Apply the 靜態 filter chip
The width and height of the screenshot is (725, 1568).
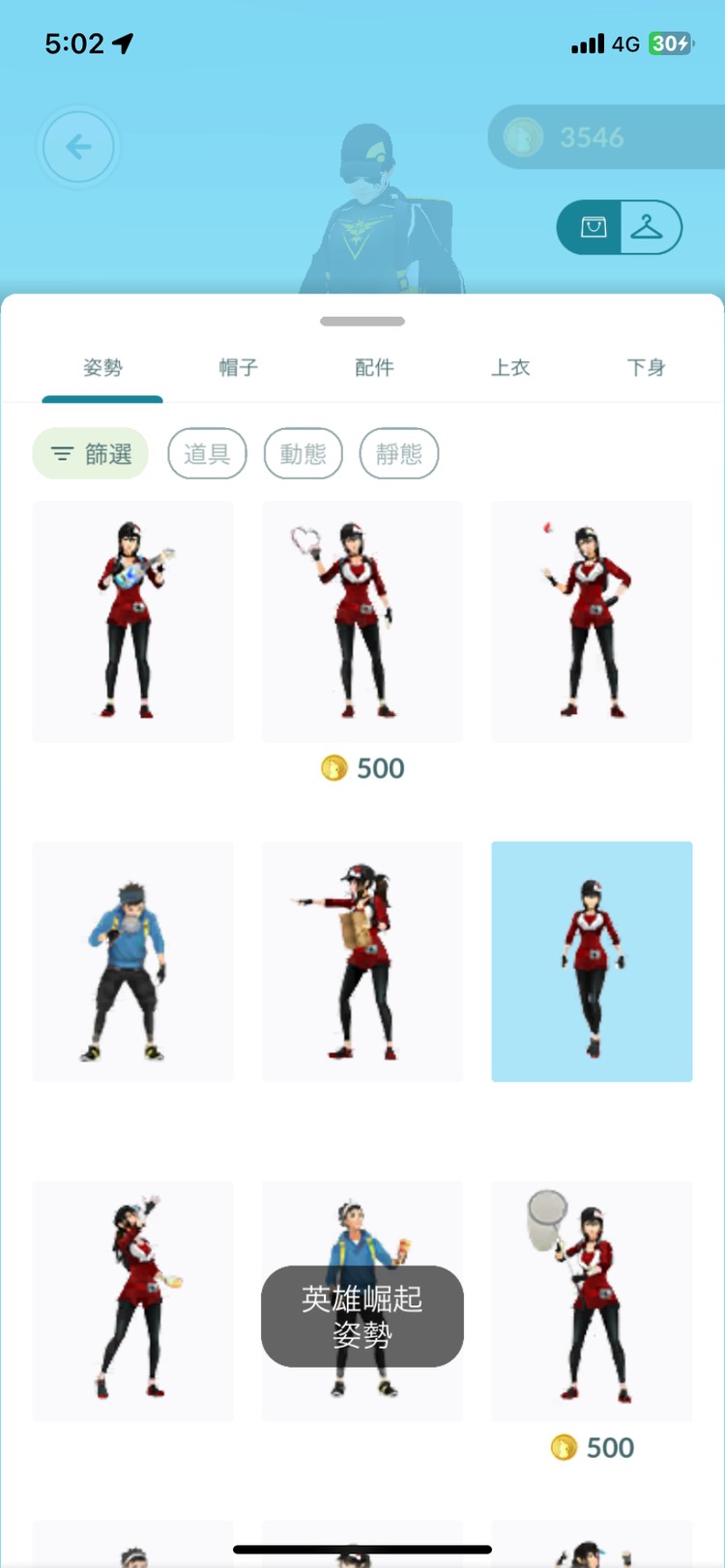point(399,453)
